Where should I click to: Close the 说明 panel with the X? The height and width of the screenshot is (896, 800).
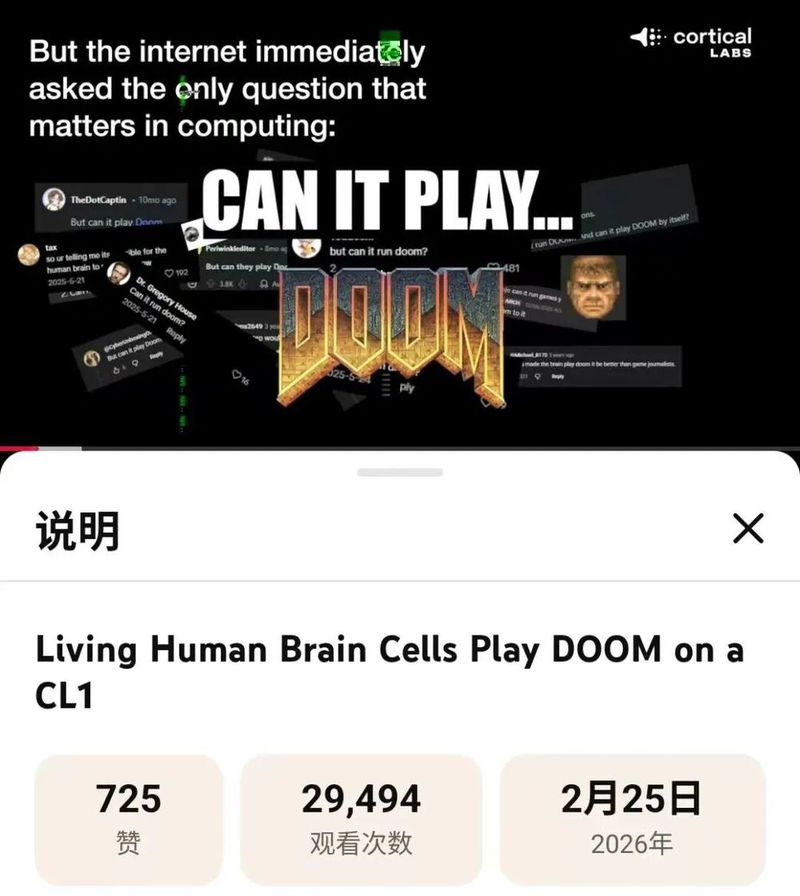coord(746,530)
